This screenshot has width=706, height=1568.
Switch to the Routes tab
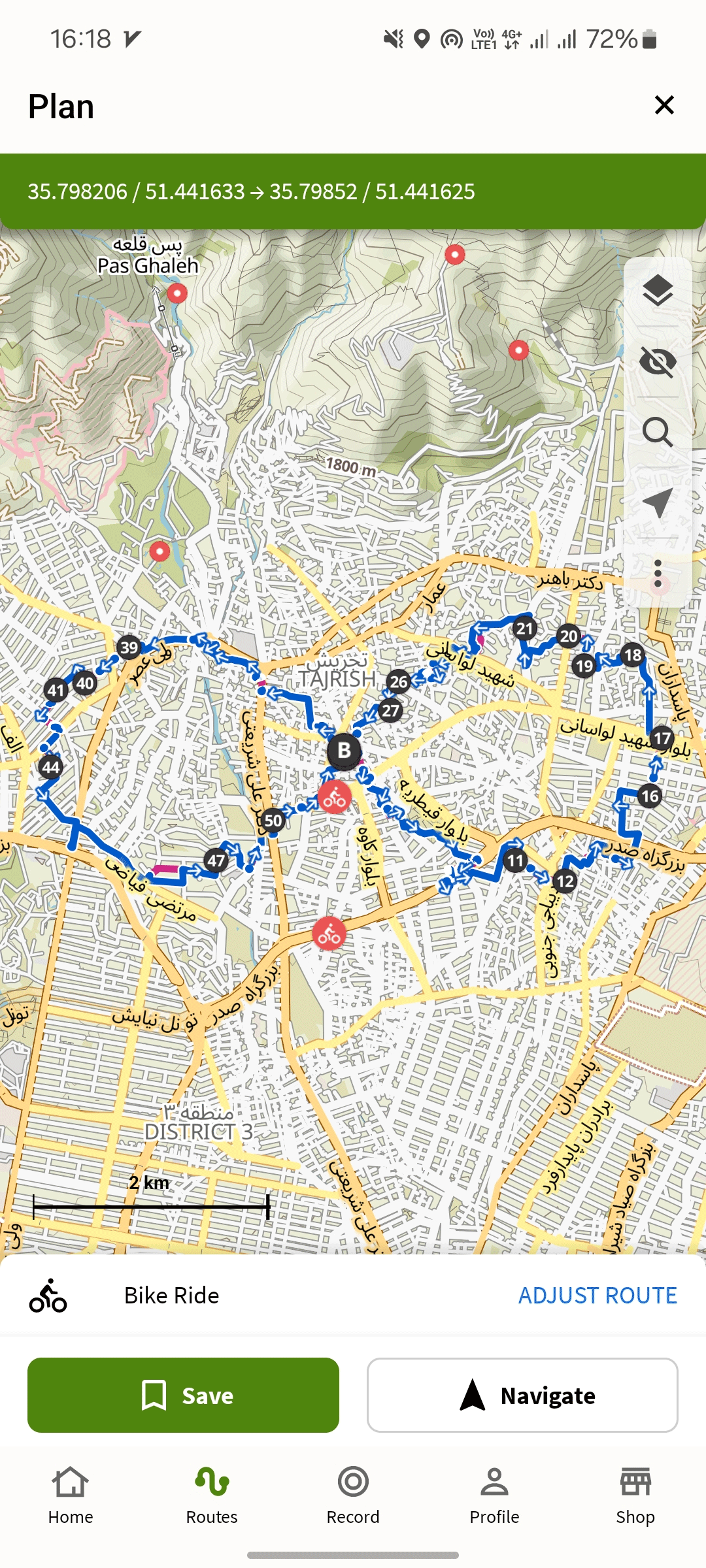pyautogui.click(x=212, y=1494)
